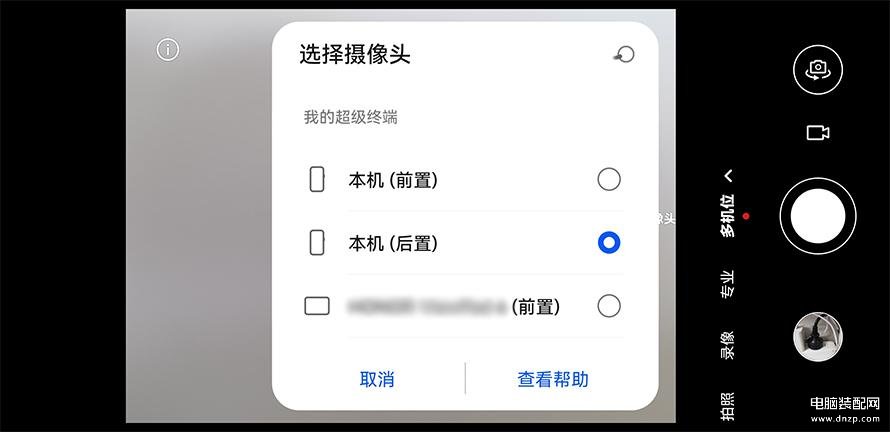Switch to 拍照 mode
Viewport: 890px width, 432px height.
[728, 404]
